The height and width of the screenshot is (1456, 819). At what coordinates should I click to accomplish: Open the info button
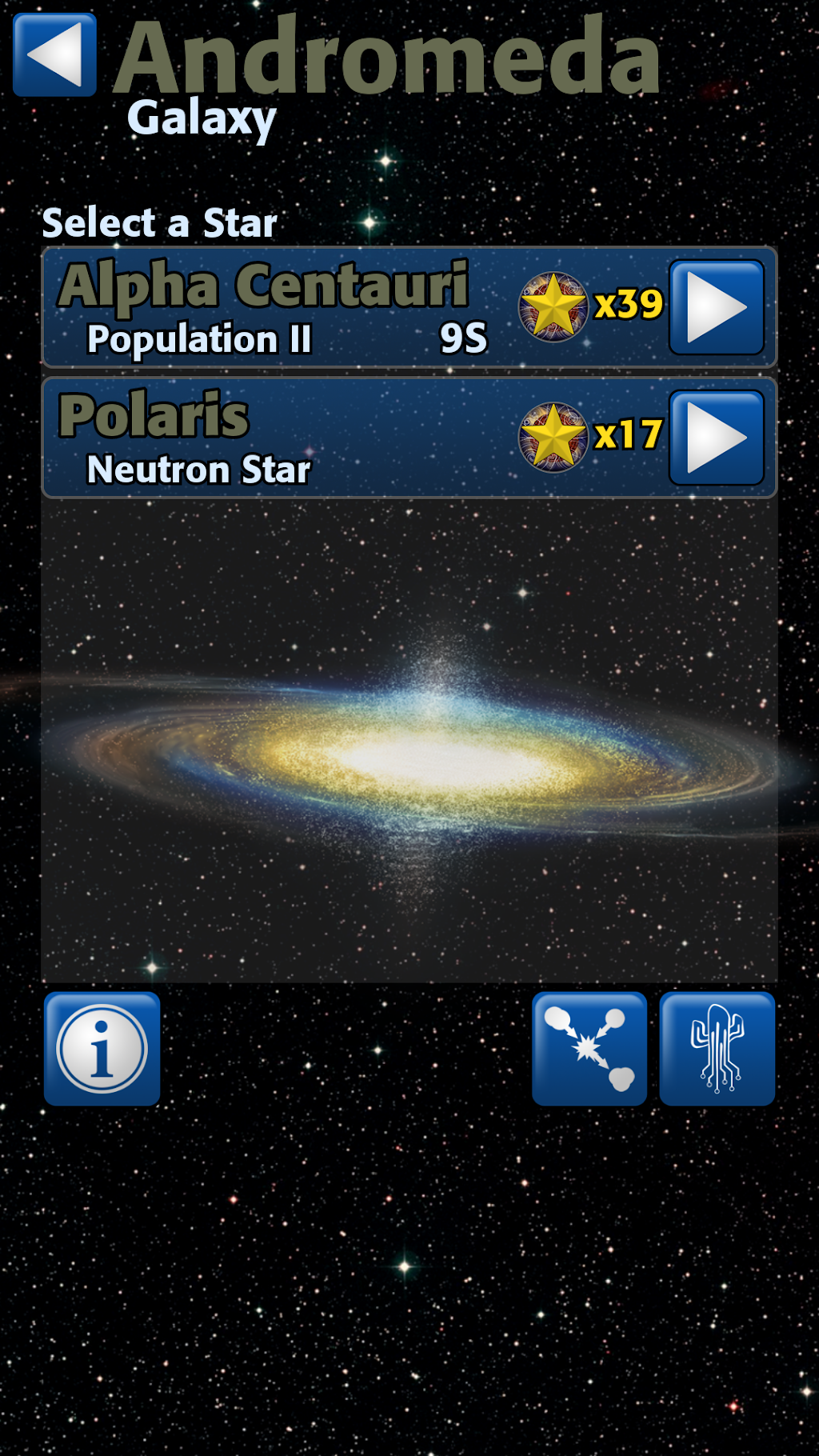tap(102, 1049)
